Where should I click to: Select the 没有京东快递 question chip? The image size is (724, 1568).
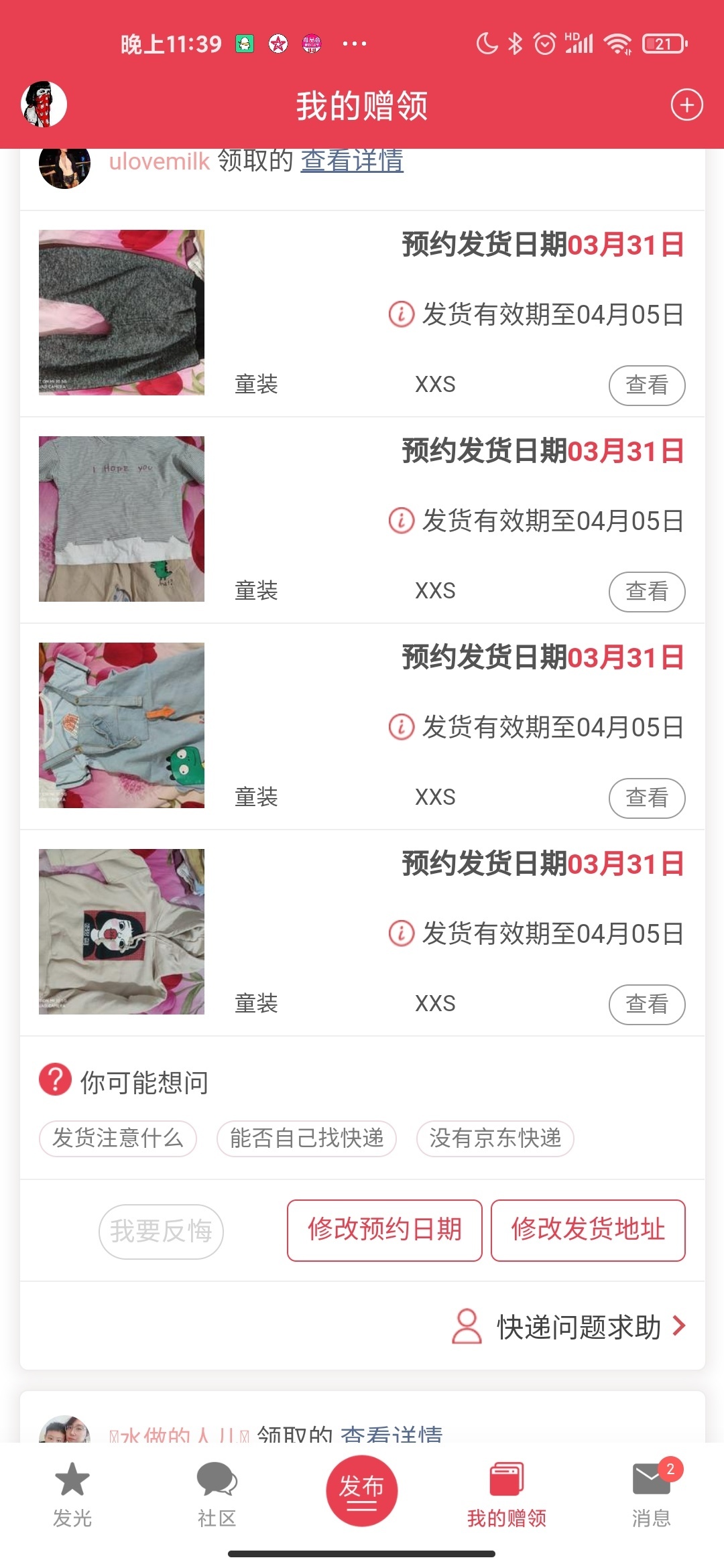pyautogui.click(x=495, y=1138)
